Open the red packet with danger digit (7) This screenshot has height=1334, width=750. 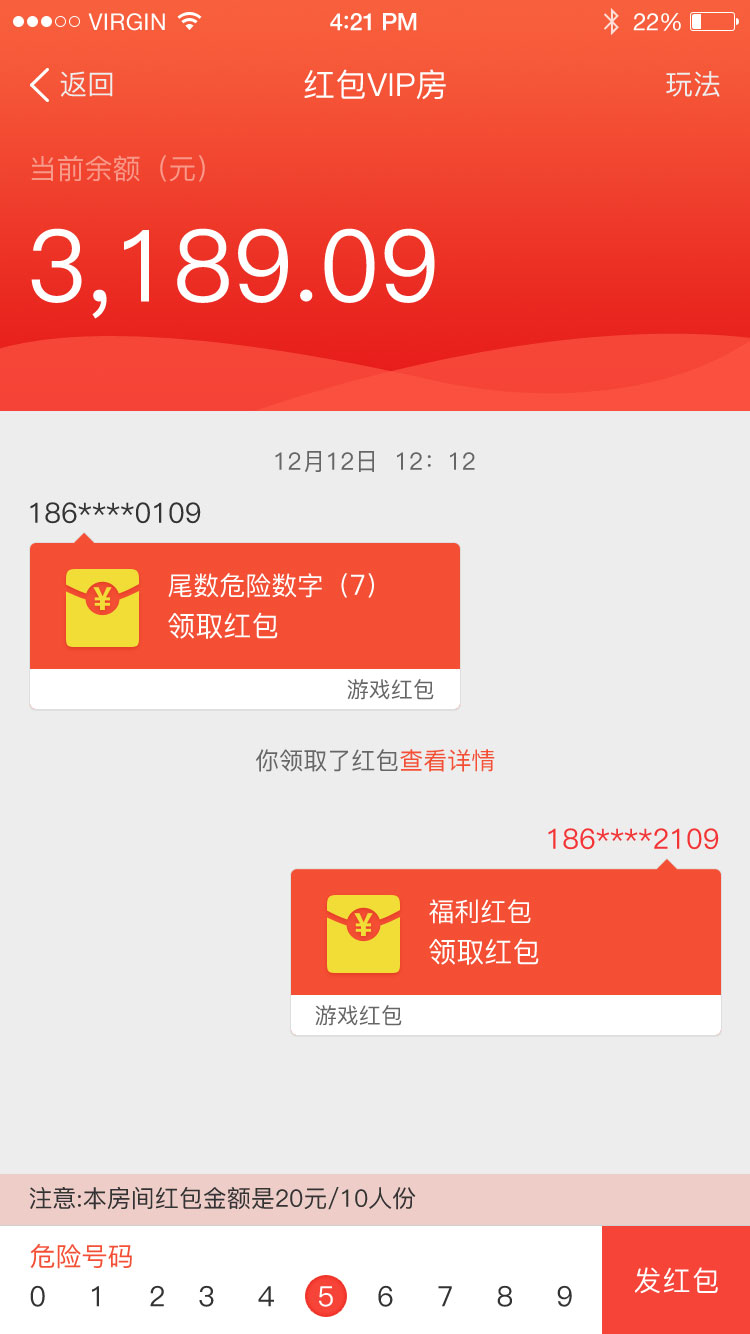[245, 607]
